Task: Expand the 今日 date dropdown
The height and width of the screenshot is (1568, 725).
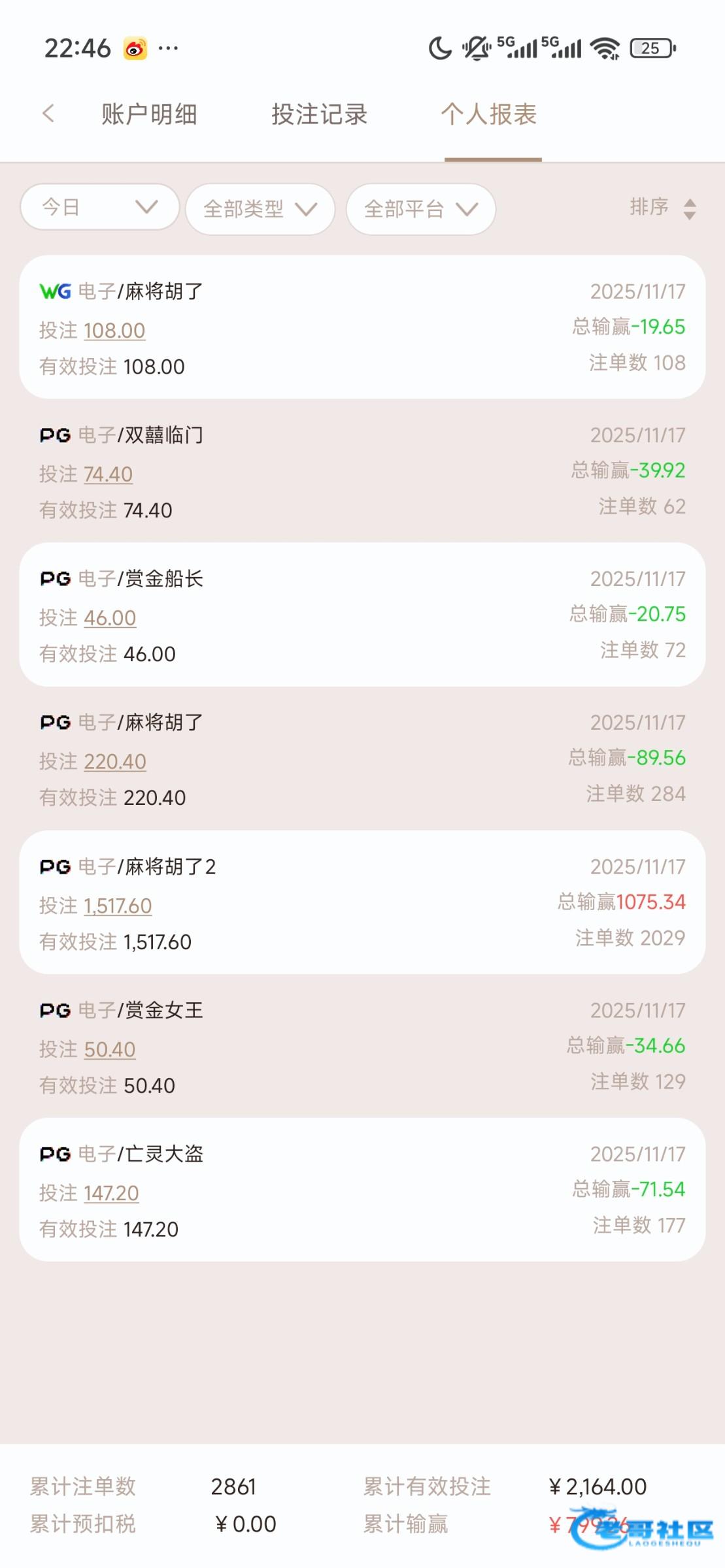Action: (100, 208)
